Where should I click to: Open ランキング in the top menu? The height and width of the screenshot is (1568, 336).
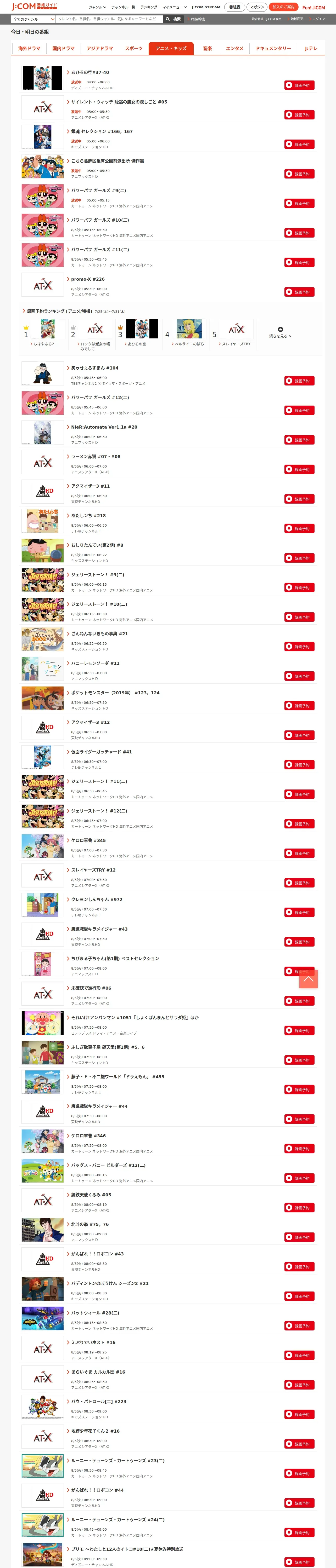[149, 7]
